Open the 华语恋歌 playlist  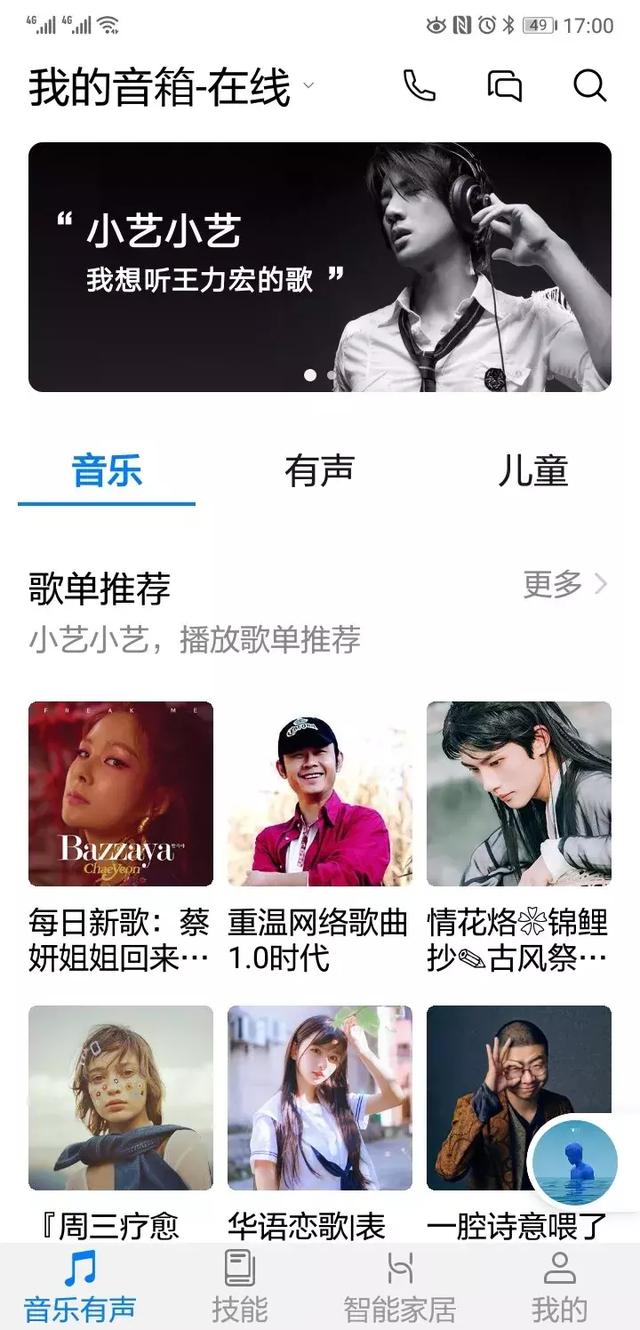click(x=319, y=1097)
